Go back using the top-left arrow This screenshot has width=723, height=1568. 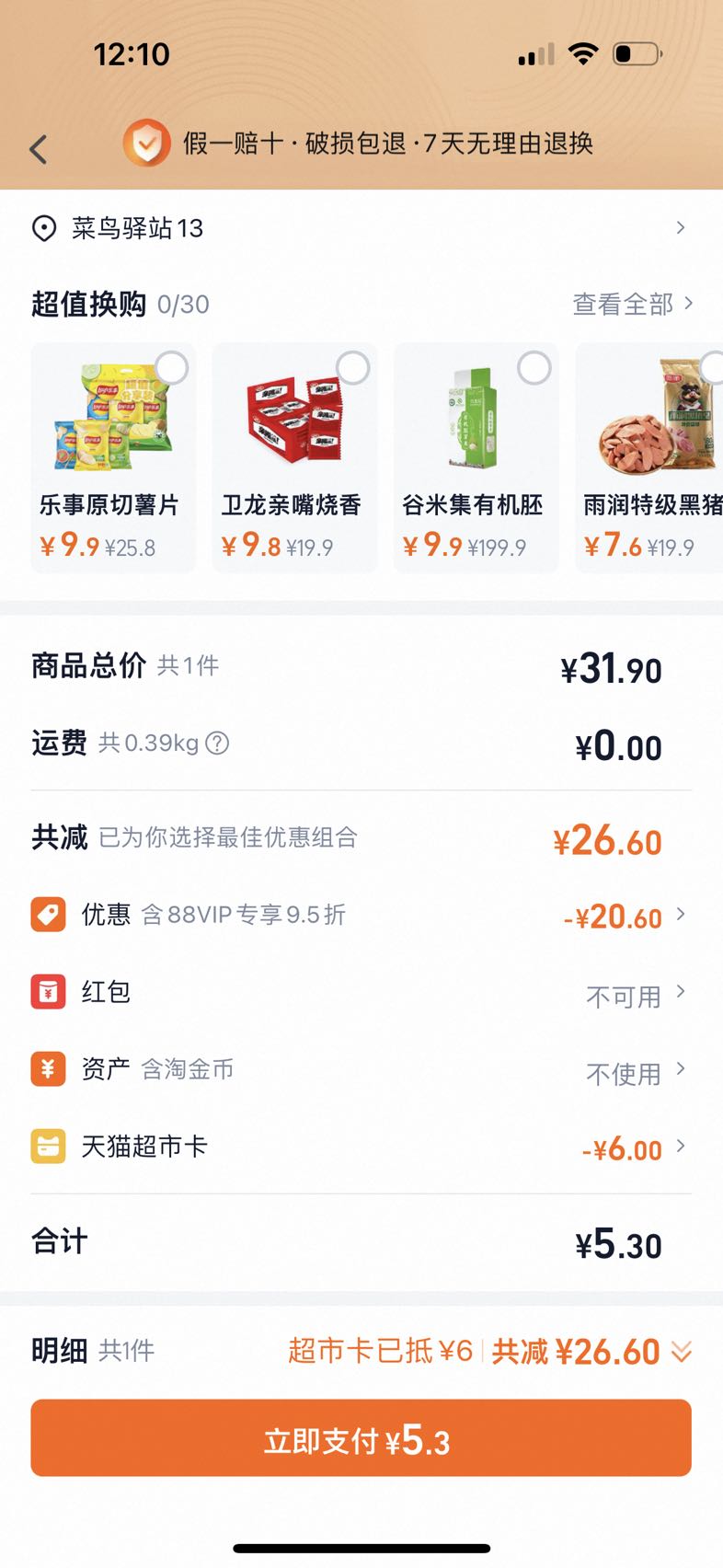coord(38,149)
